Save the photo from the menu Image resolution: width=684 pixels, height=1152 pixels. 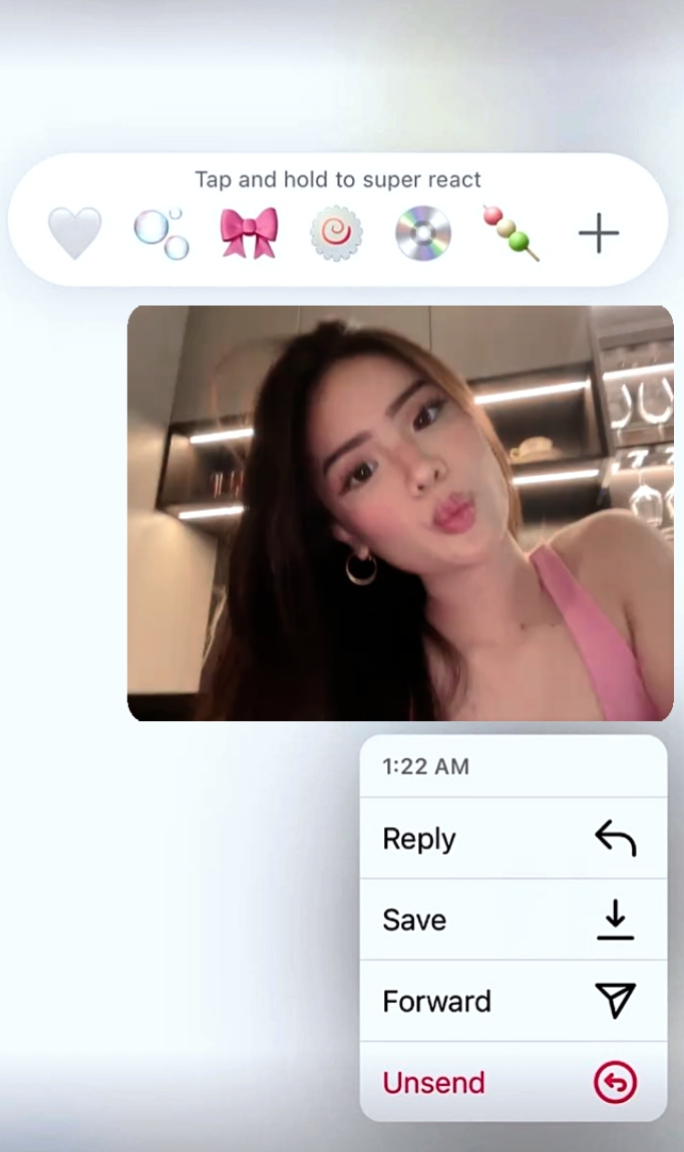click(513, 920)
